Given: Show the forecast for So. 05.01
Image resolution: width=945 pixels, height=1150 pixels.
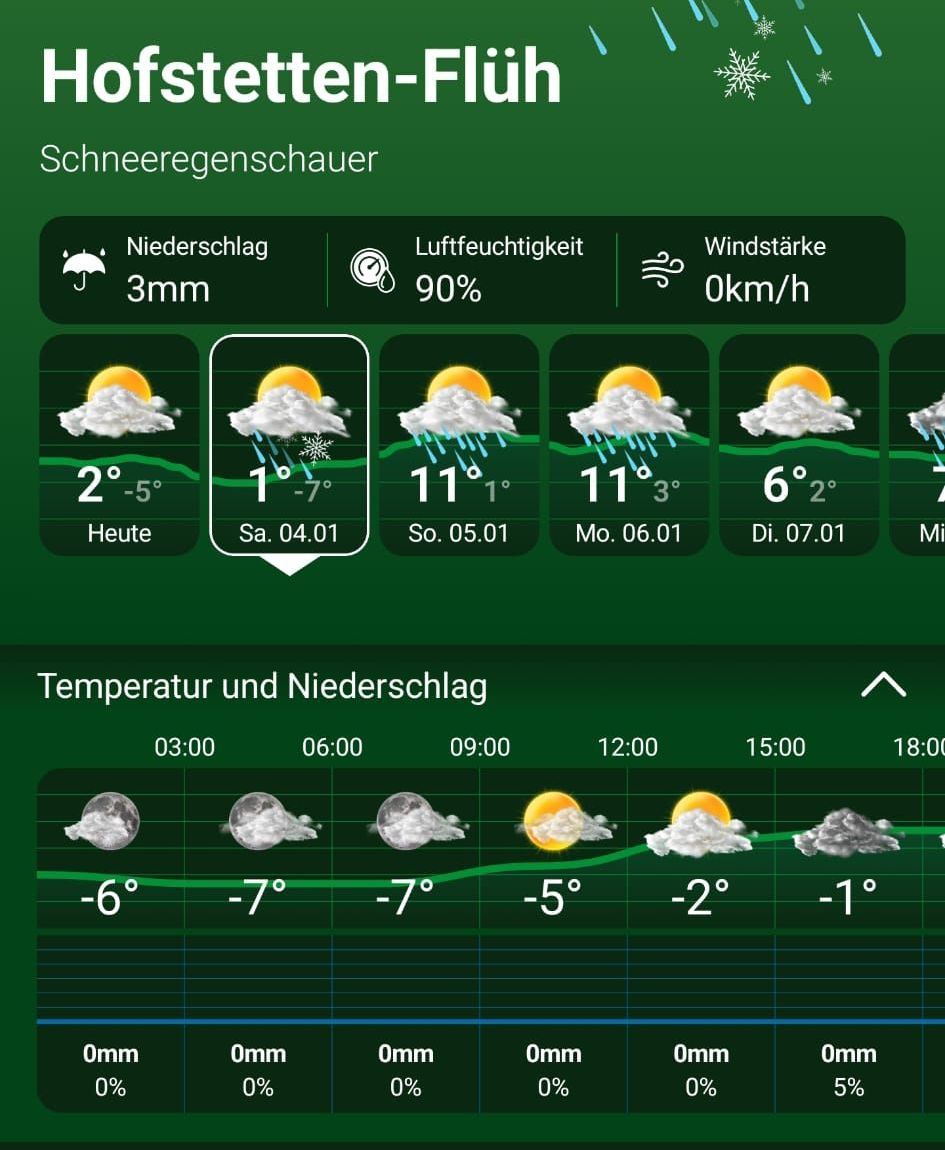Looking at the screenshot, I should click(459, 445).
